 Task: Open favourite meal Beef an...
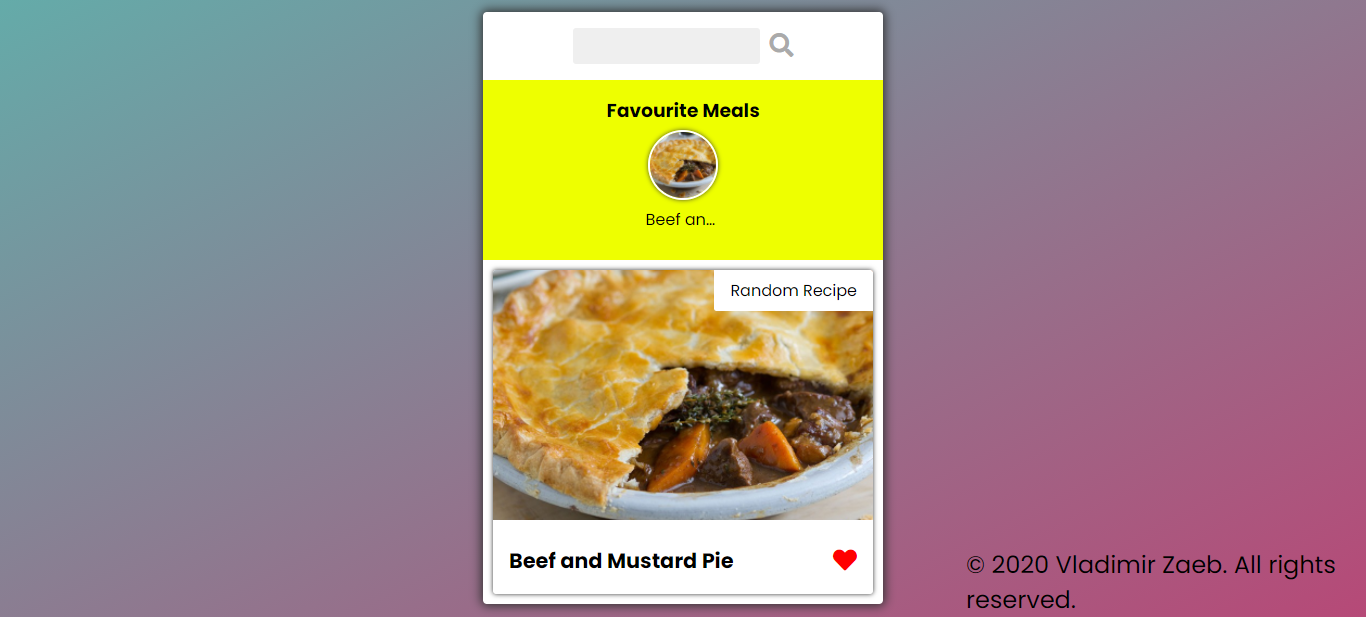click(x=683, y=165)
